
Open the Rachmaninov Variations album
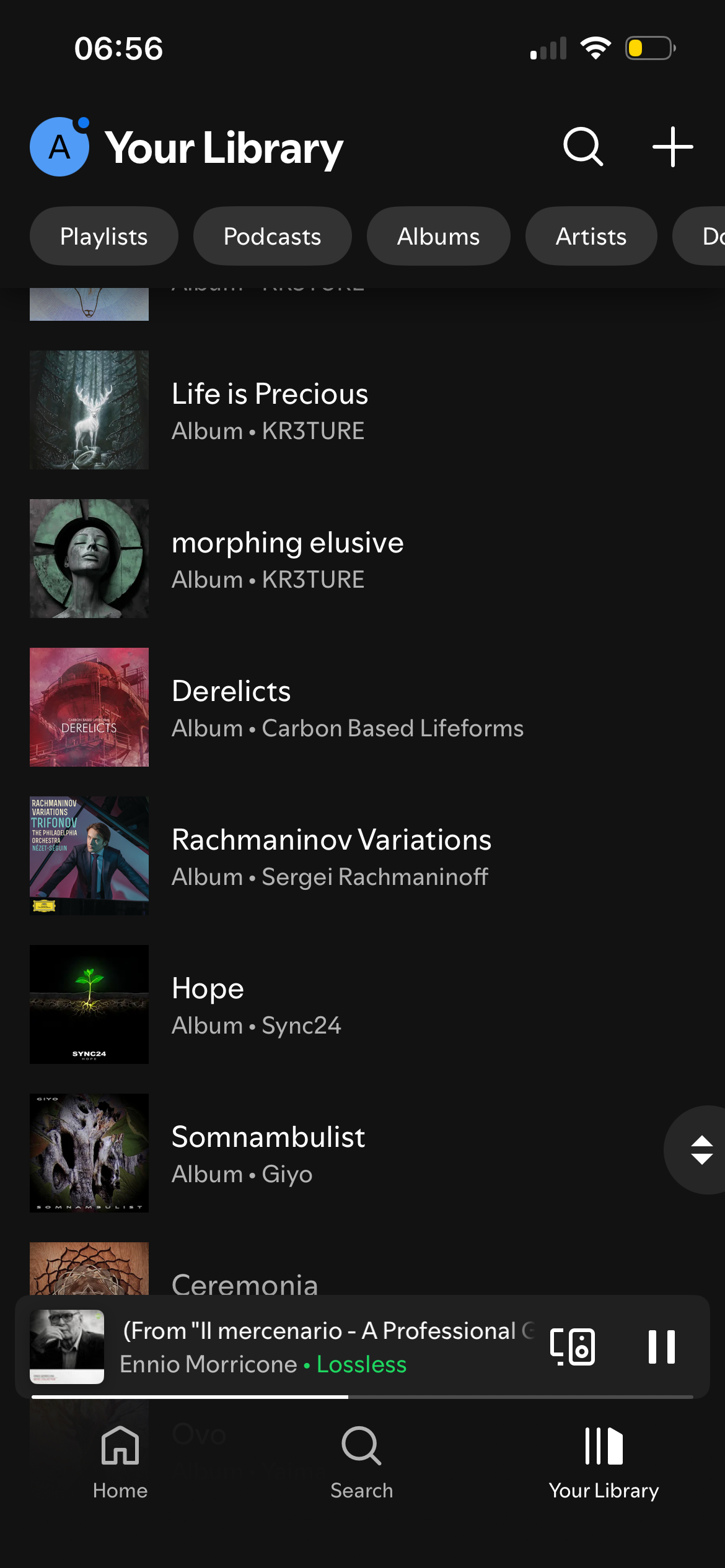(331, 856)
